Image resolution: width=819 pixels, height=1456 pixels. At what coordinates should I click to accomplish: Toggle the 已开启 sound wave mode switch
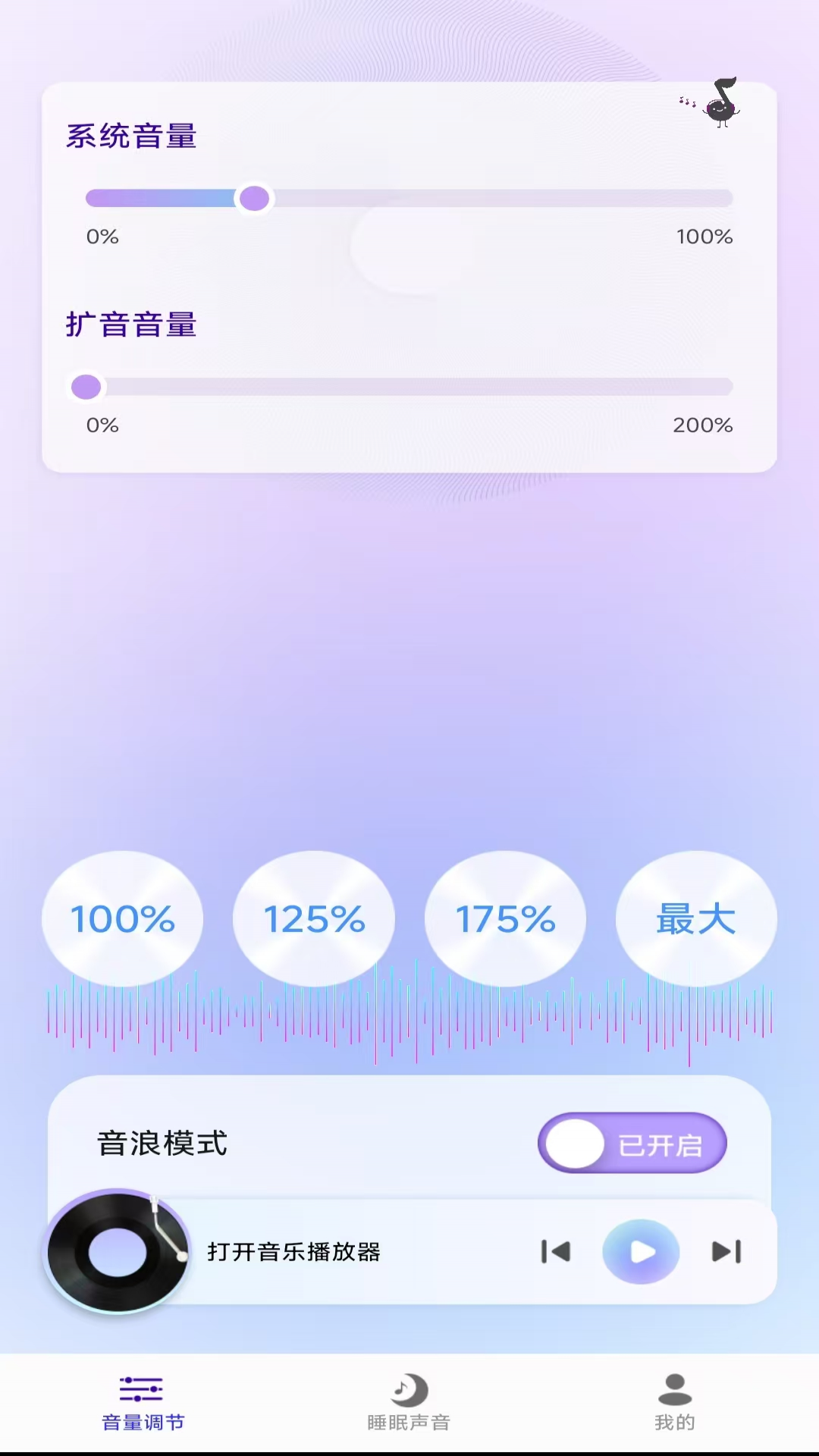pos(632,1143)
